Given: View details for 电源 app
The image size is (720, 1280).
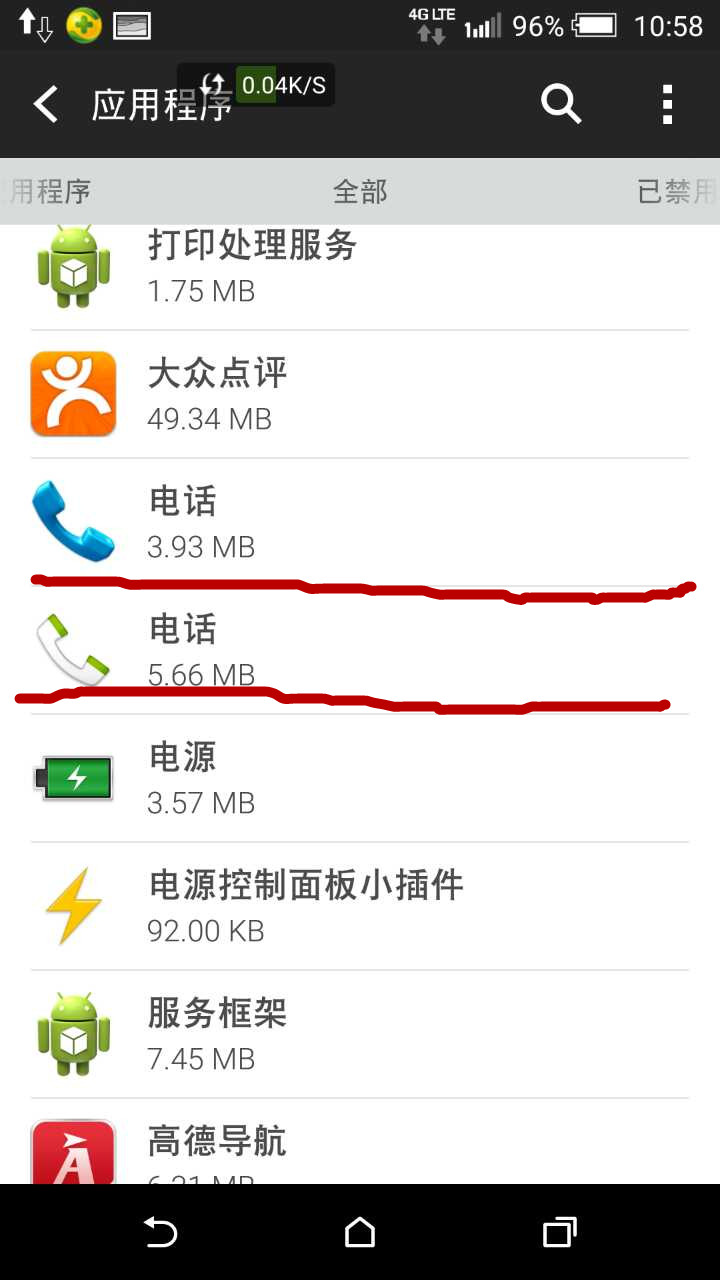Looking at the screenshot, I should pos(360,778).
